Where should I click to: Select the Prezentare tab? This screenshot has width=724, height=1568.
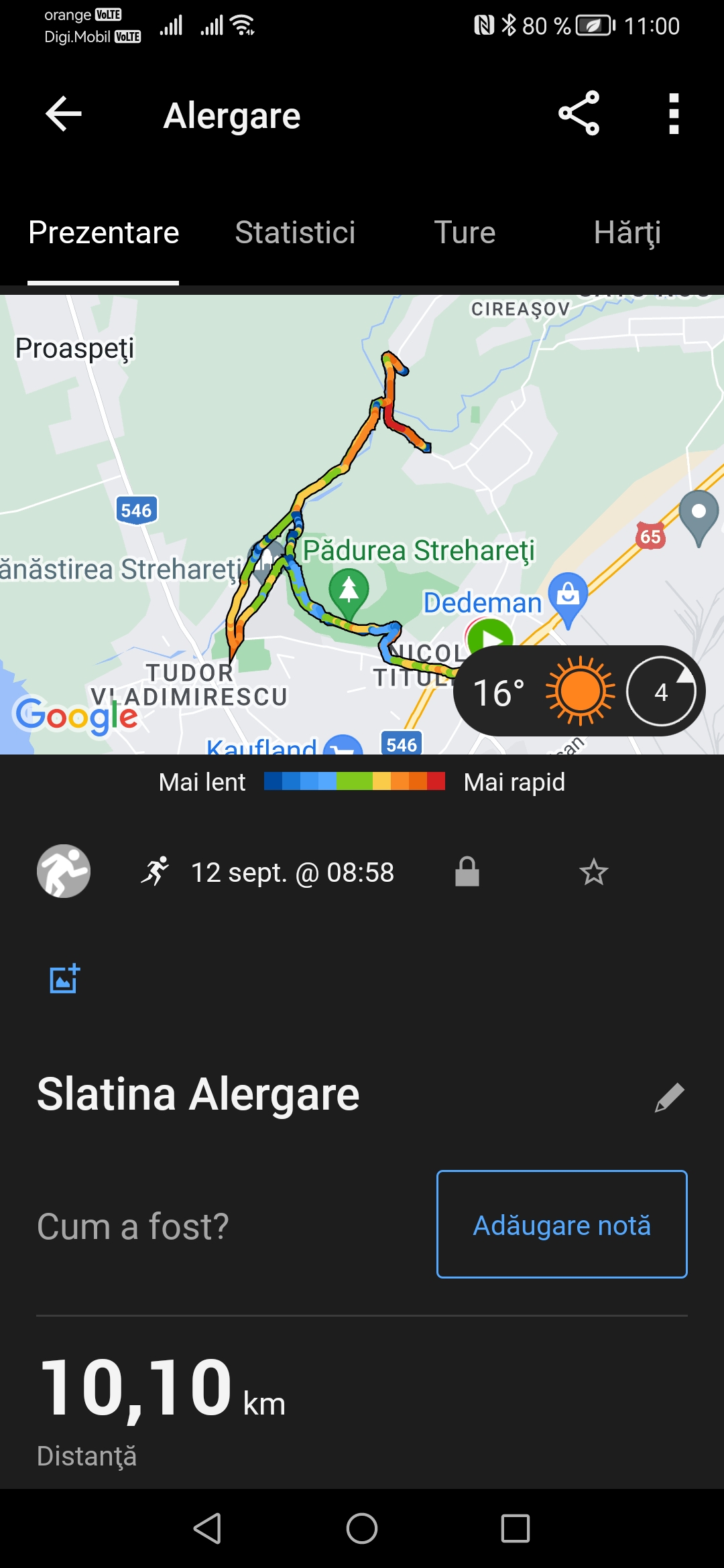click(x=104, y=233)
